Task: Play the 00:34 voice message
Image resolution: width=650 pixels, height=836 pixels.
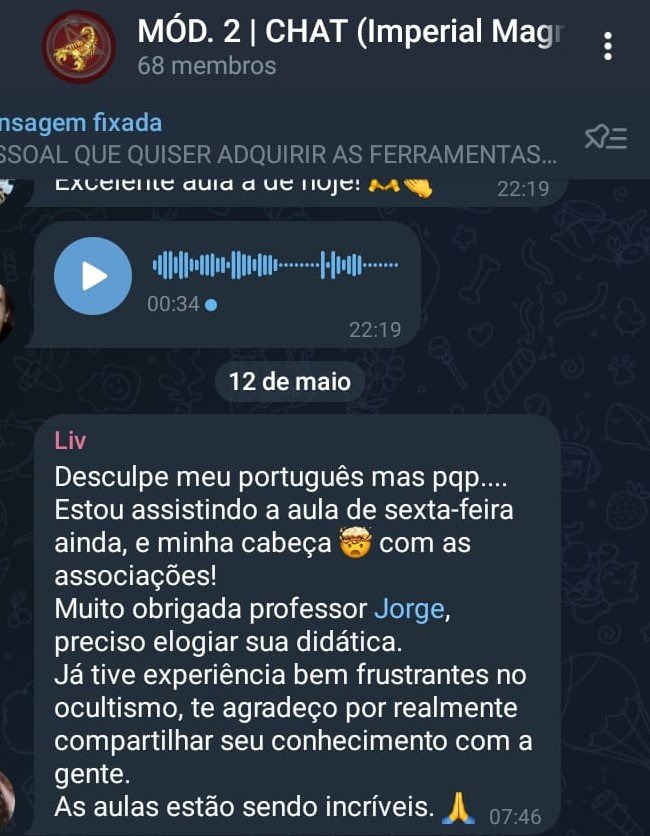Action: pos(93,275)
